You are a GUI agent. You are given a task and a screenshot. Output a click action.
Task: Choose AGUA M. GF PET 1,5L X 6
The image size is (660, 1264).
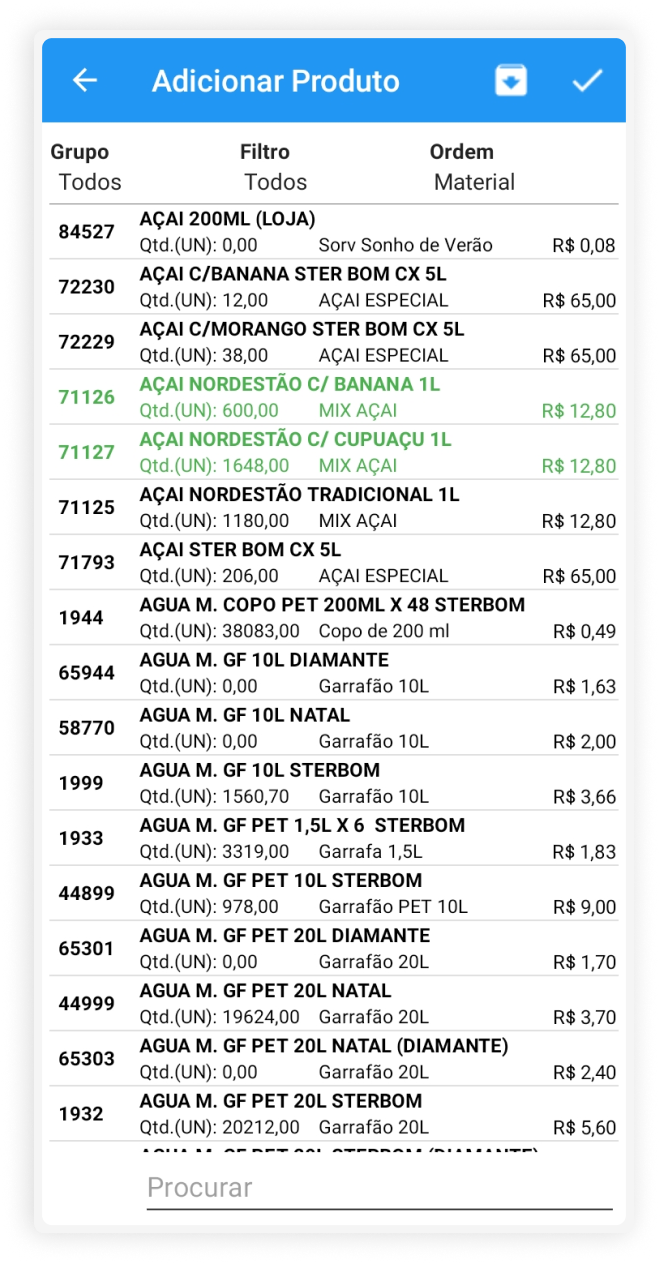(330, 838)
